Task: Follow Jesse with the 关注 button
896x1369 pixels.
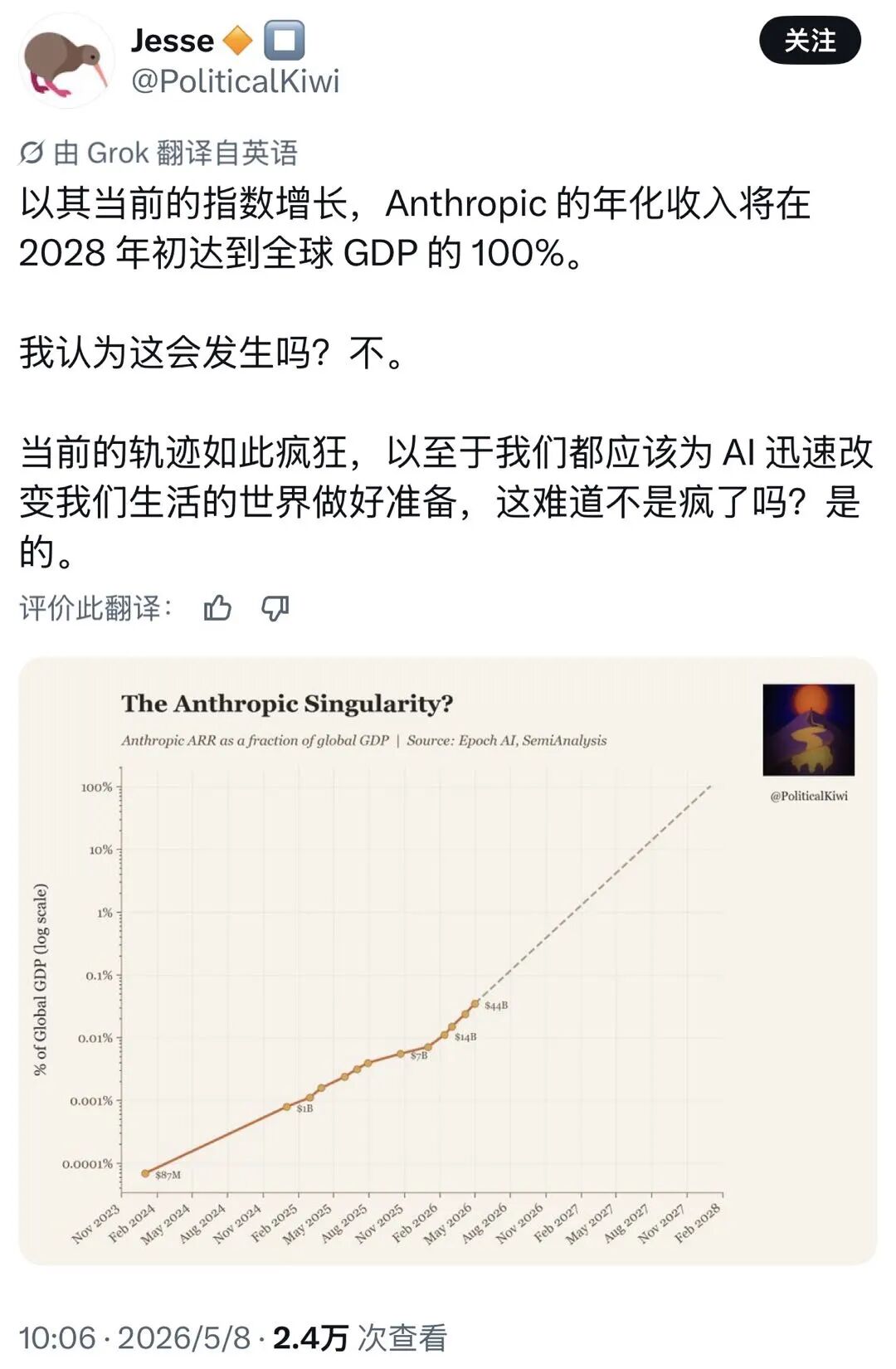Action: point(810,40)
